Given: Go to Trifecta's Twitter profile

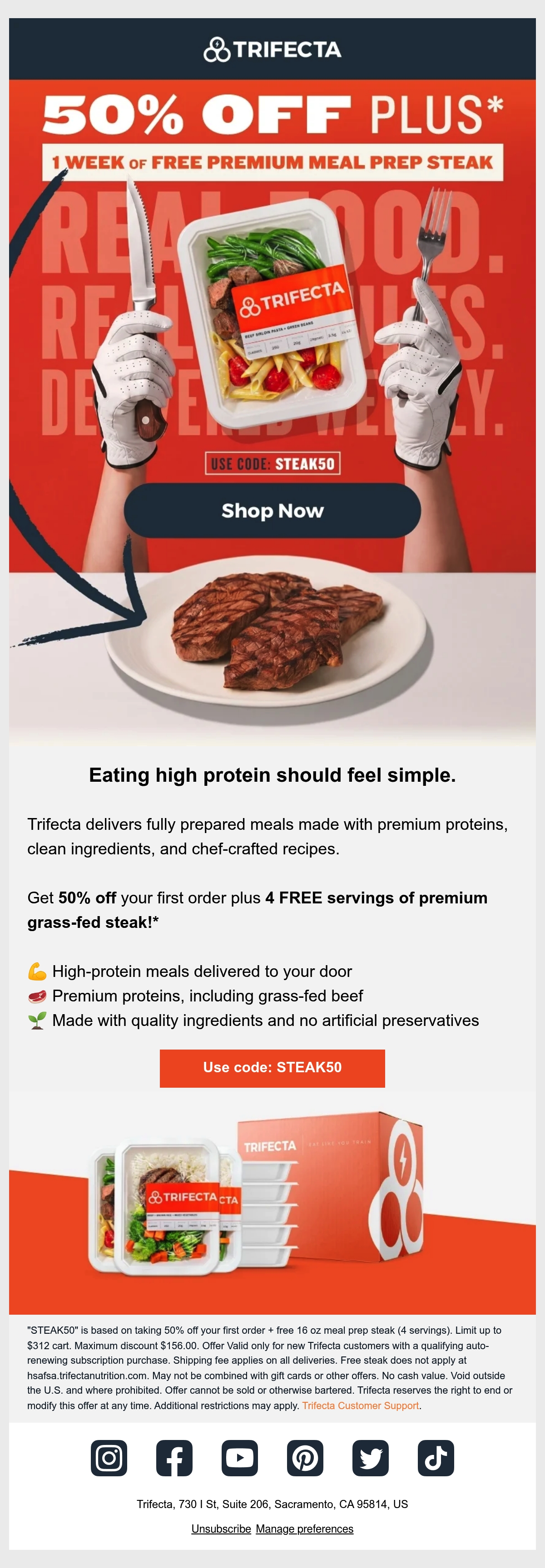Looking at the screenshot, I should click(370, 1458).
